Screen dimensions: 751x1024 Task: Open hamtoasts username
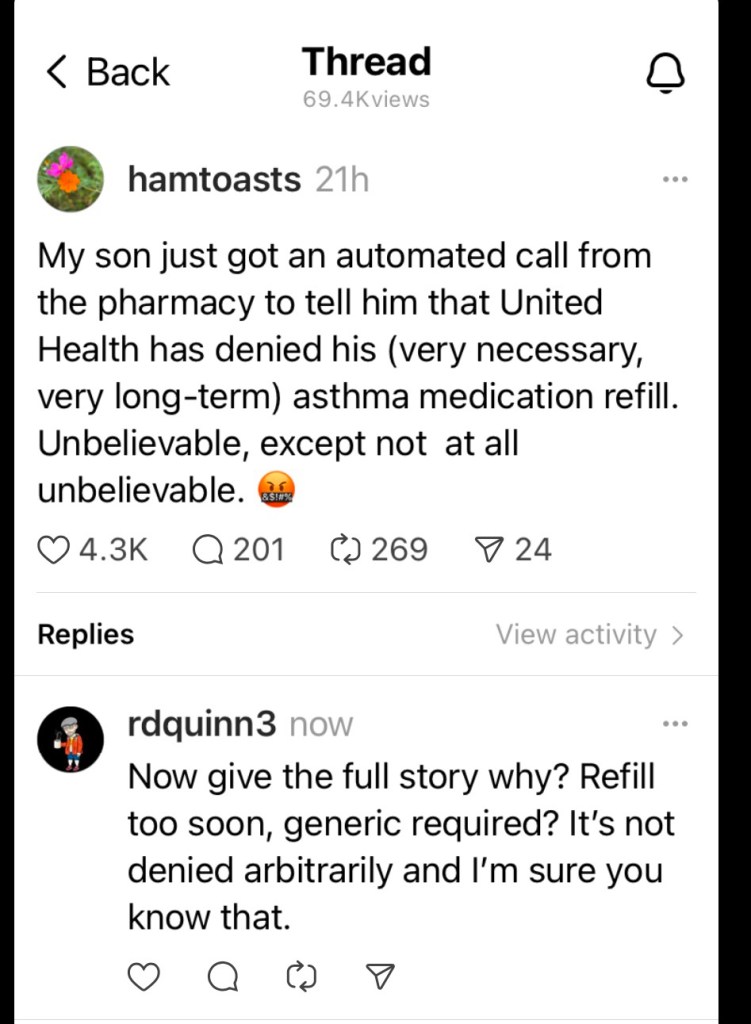point(214,180)
